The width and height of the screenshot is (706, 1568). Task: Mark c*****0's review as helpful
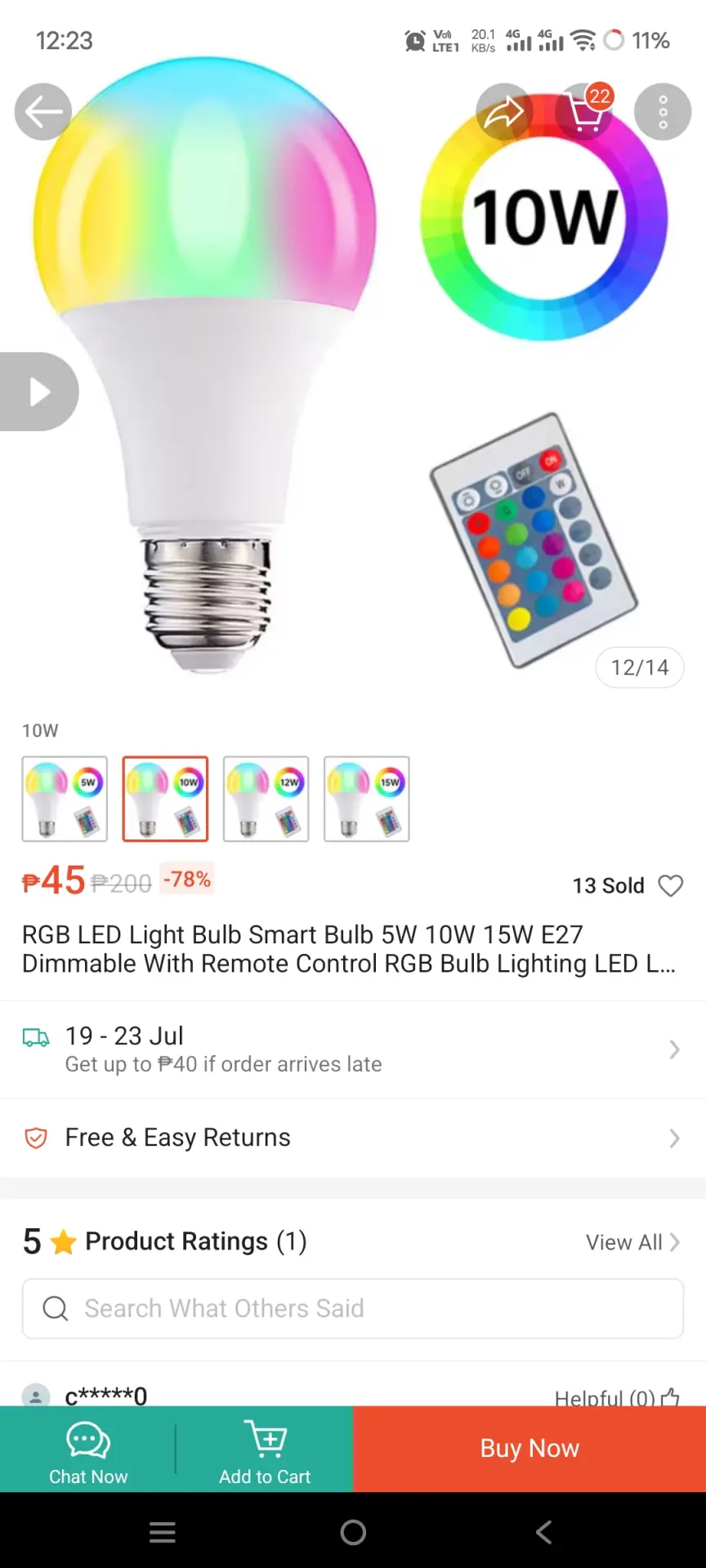(x=617, y=1396)
